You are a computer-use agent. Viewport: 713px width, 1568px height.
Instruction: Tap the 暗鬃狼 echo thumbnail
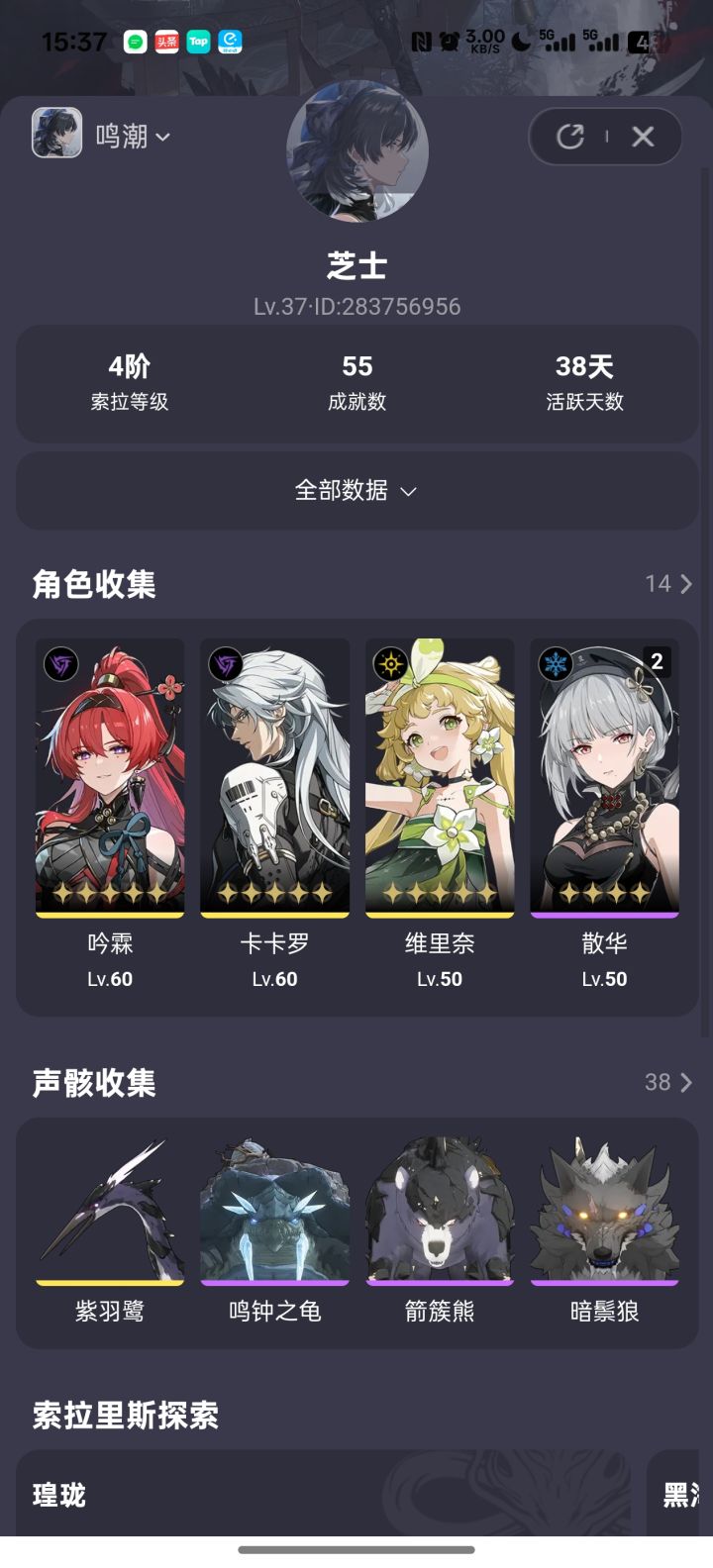point(604,1209)
